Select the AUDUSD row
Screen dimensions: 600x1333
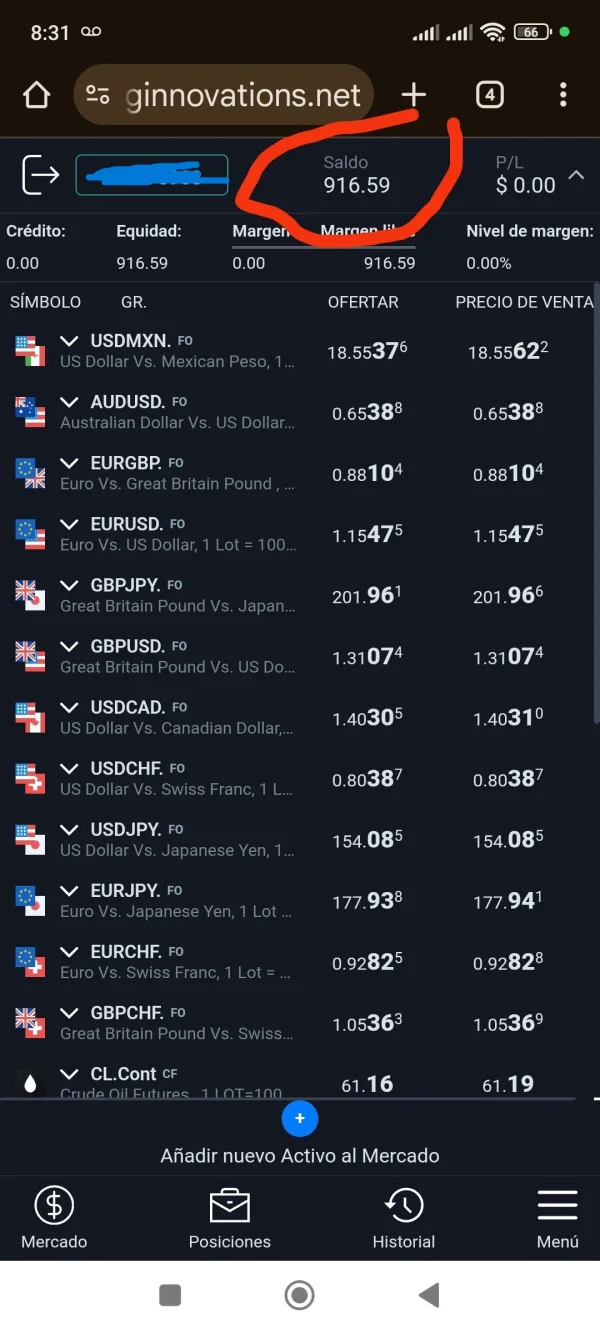tap(300, 412)
